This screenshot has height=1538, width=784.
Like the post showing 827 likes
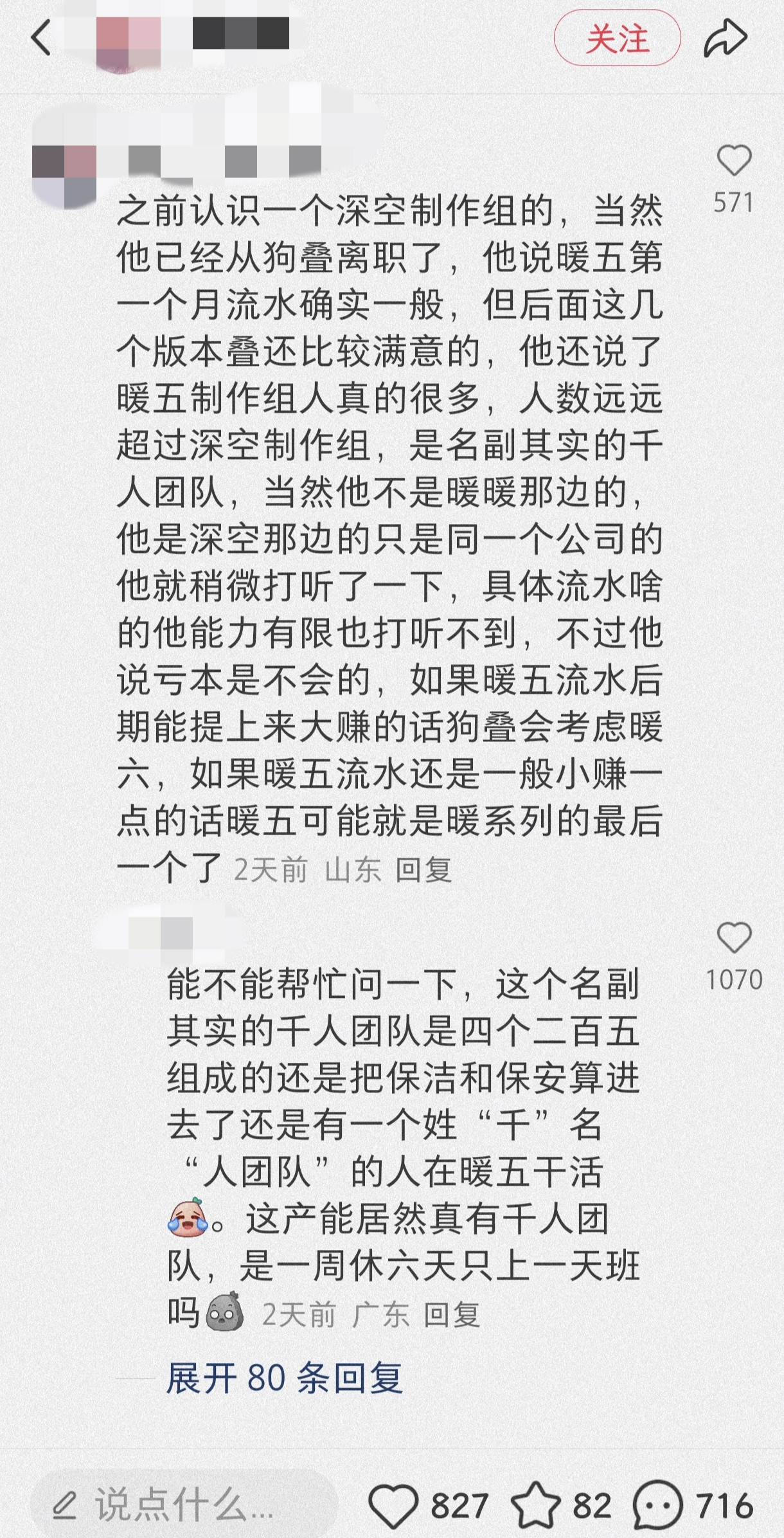point(393,1505)
